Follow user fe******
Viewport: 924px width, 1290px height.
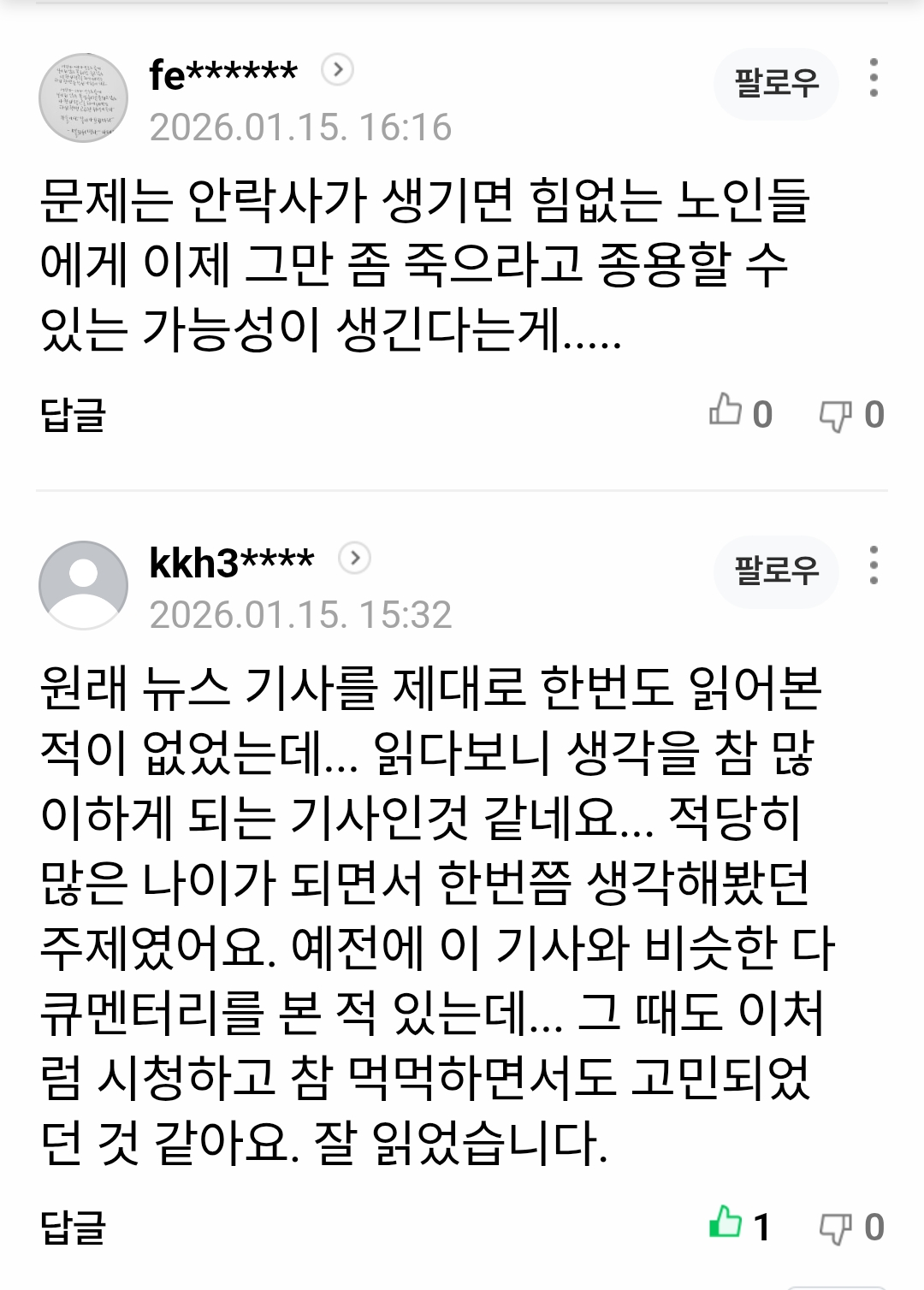coord(776,83)
